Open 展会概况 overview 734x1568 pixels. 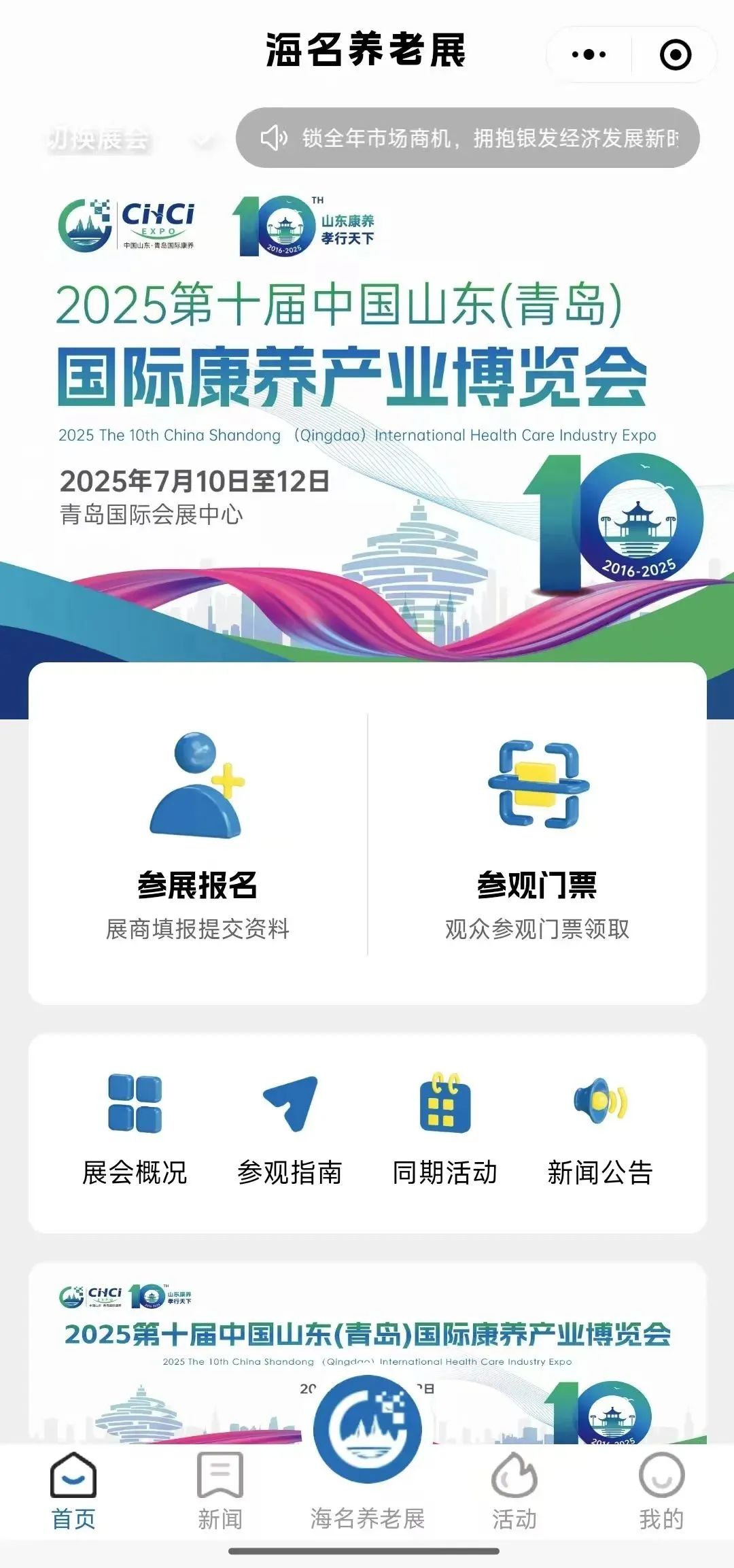coord(135,1130)
